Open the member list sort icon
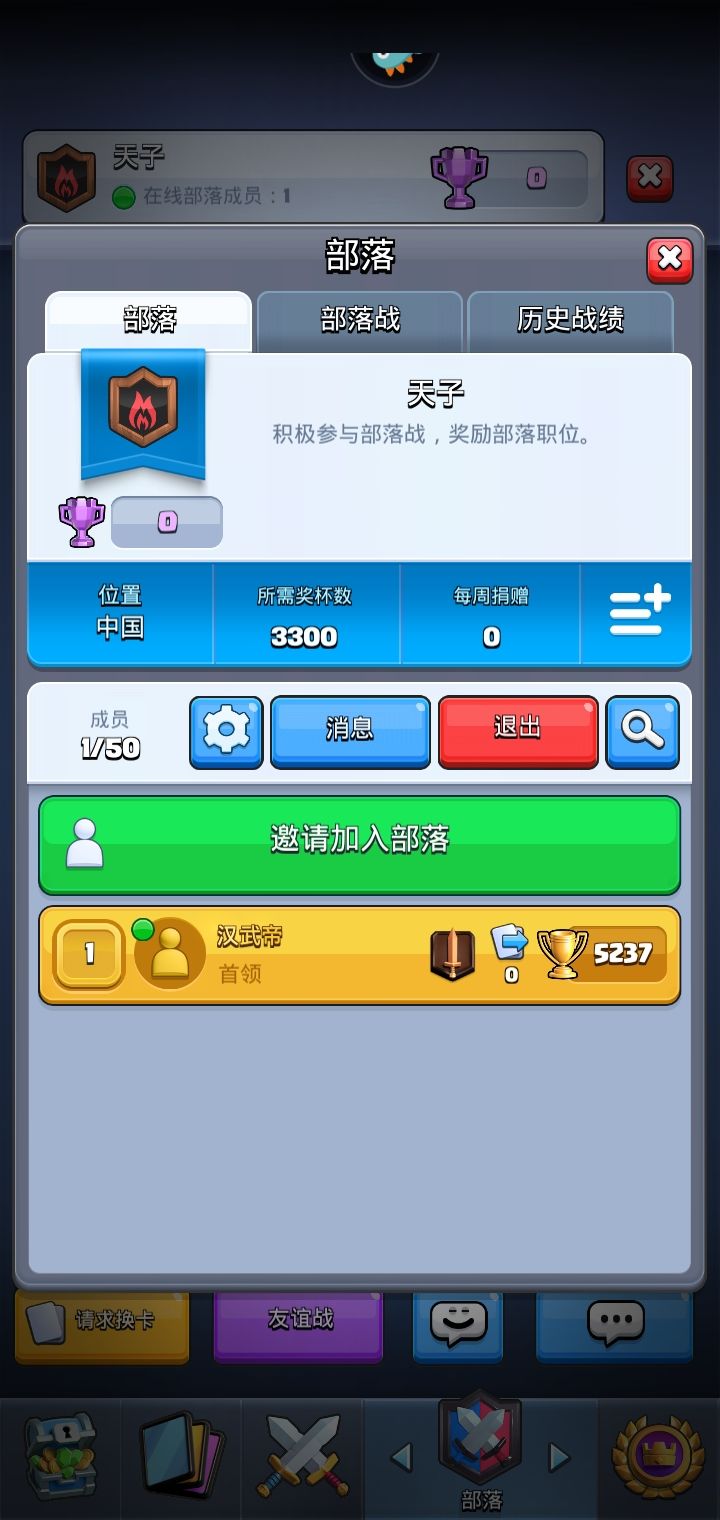The height and width of the screenshot is (1520, 720). point(637,613)
